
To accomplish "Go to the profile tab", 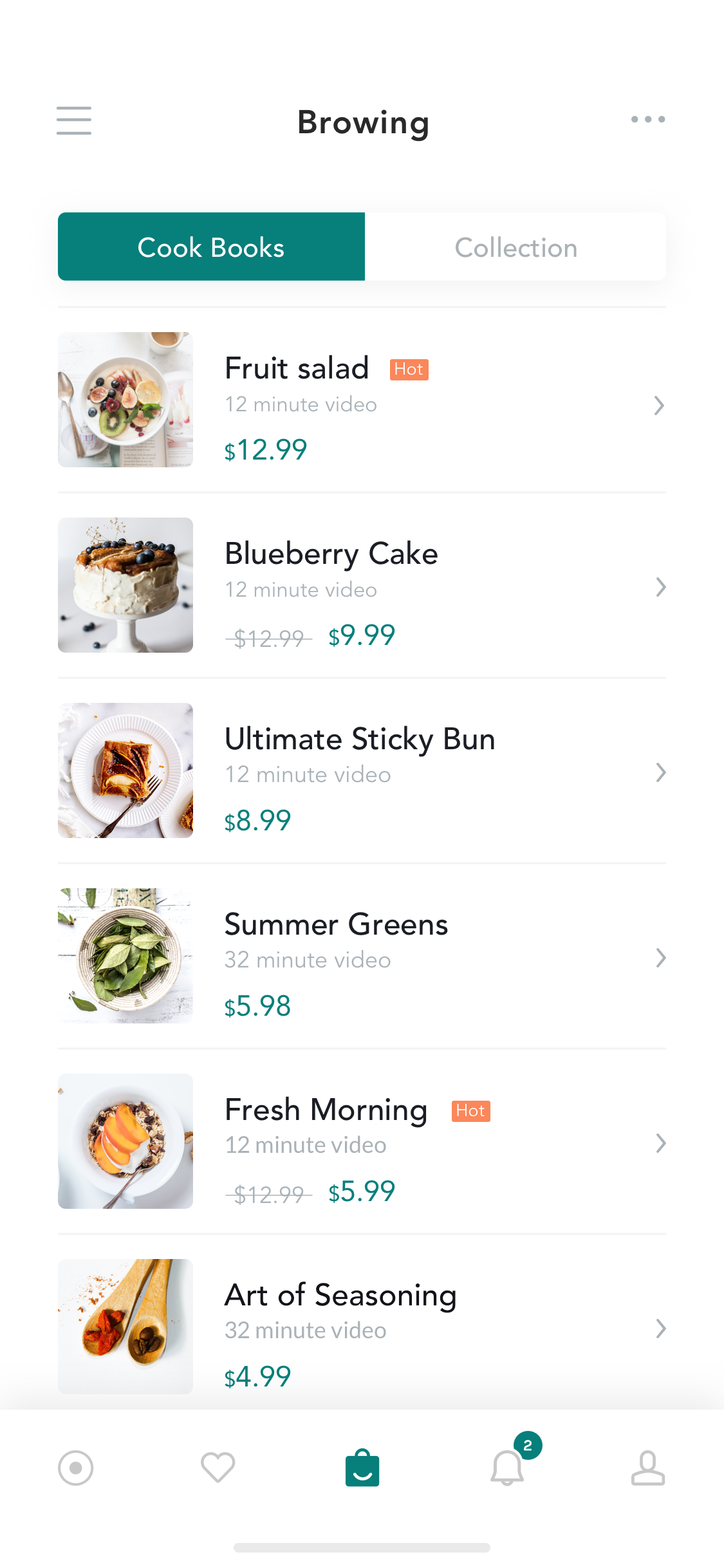I will (648, 1468).
